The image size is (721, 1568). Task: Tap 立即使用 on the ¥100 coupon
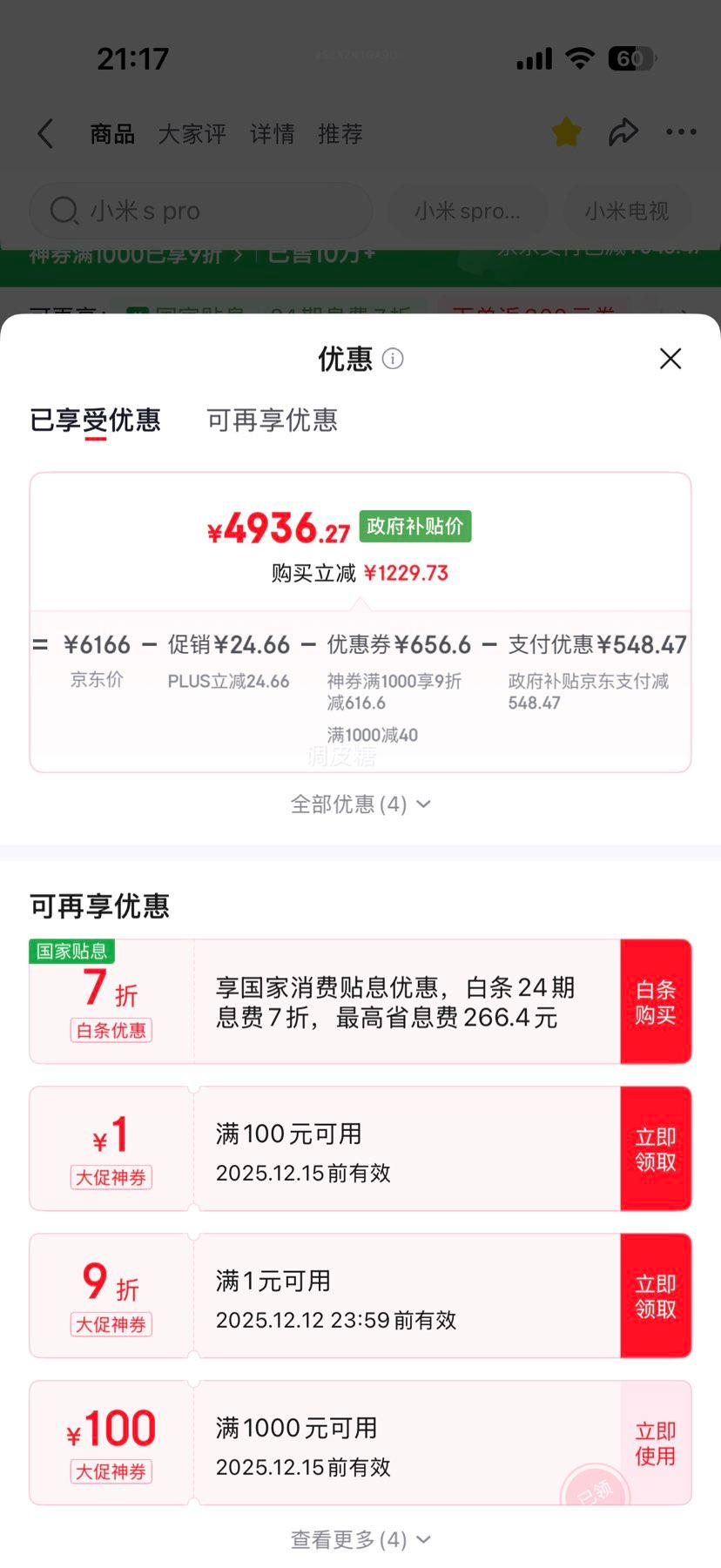[655, 1442]
